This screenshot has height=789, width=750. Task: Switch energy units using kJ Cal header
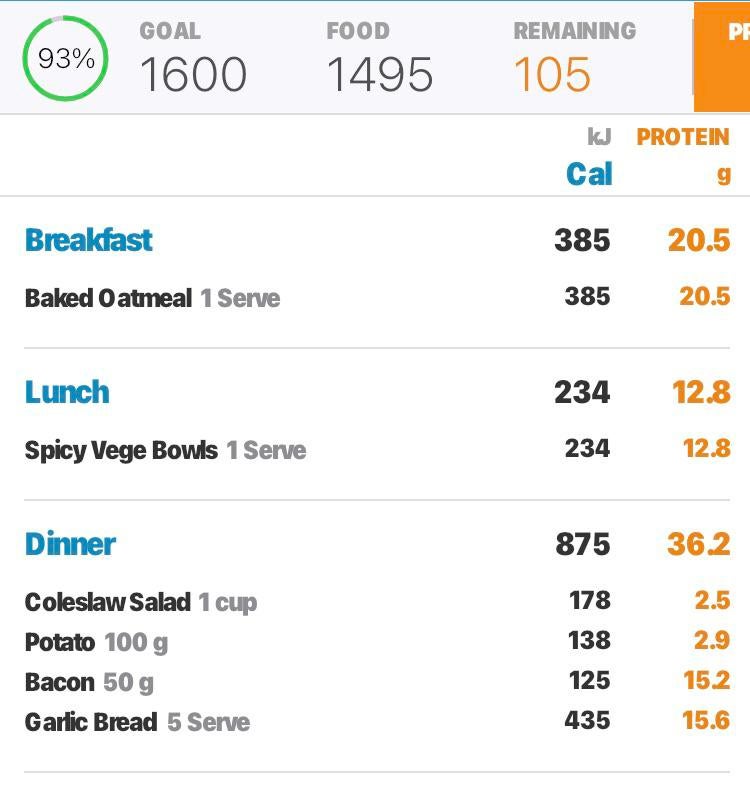590,158
